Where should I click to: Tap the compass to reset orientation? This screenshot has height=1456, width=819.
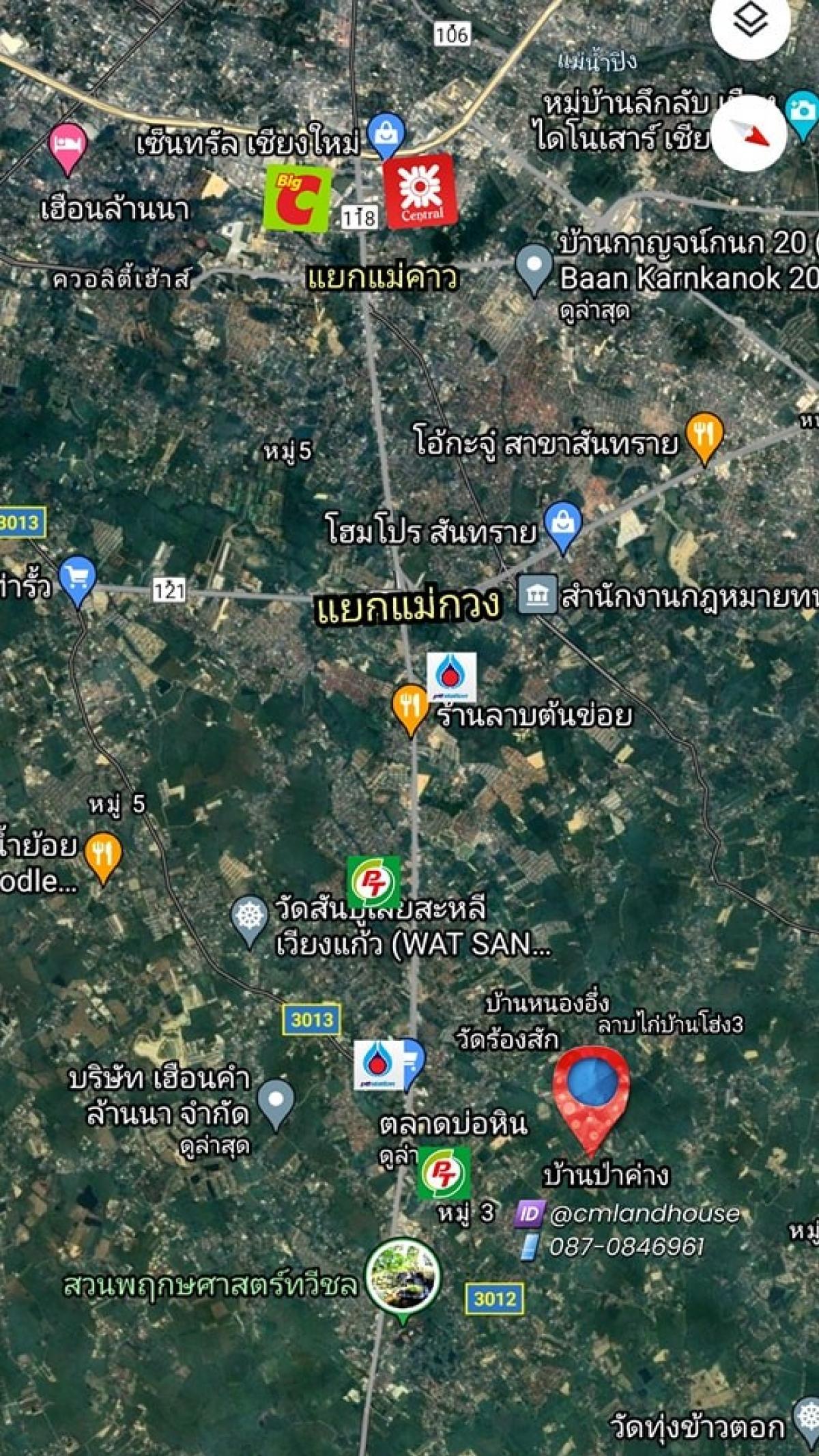(x=749, y=133)
